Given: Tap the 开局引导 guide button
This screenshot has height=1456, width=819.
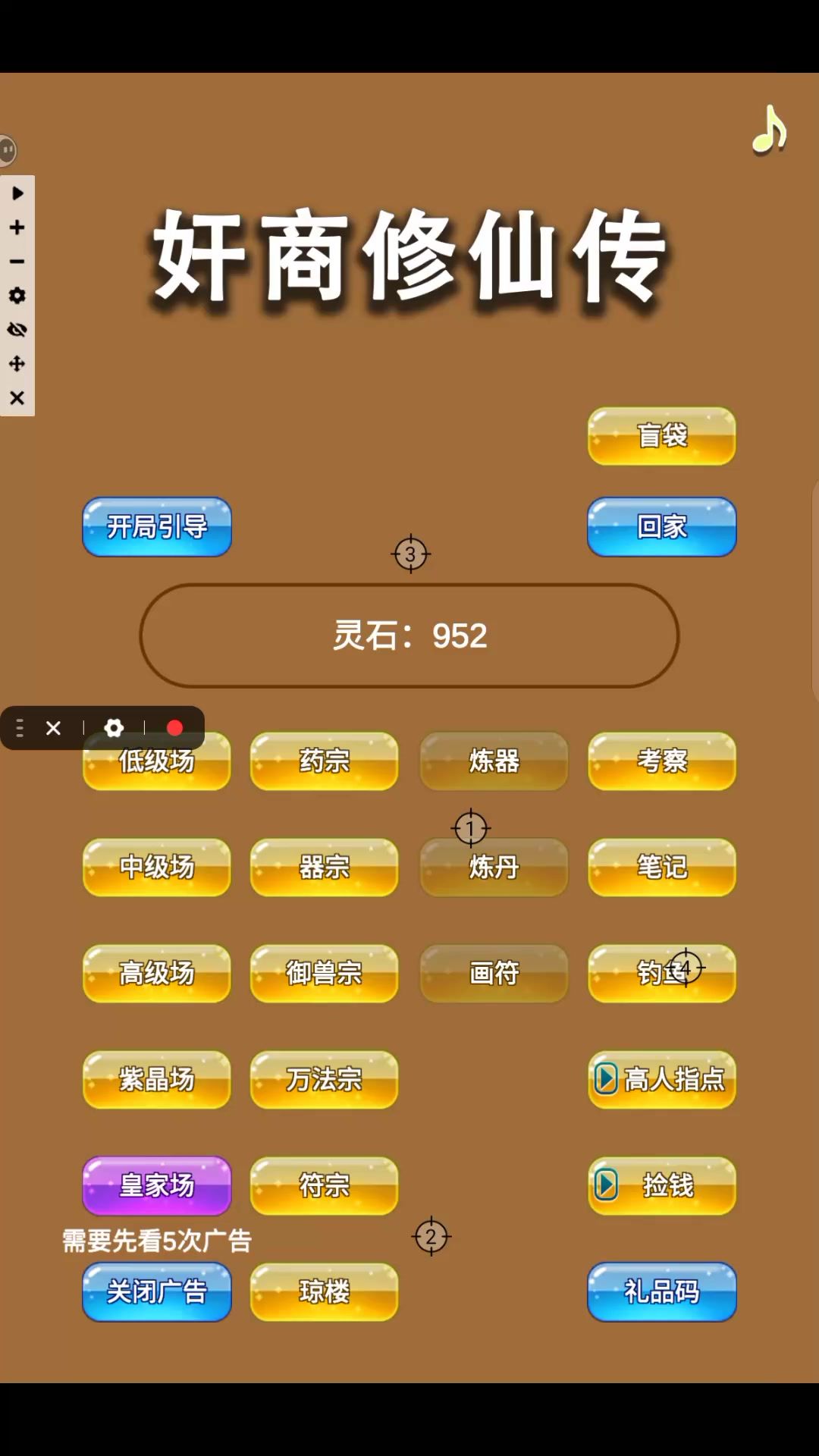Looking at the screenshot, I should click(157, 526).
